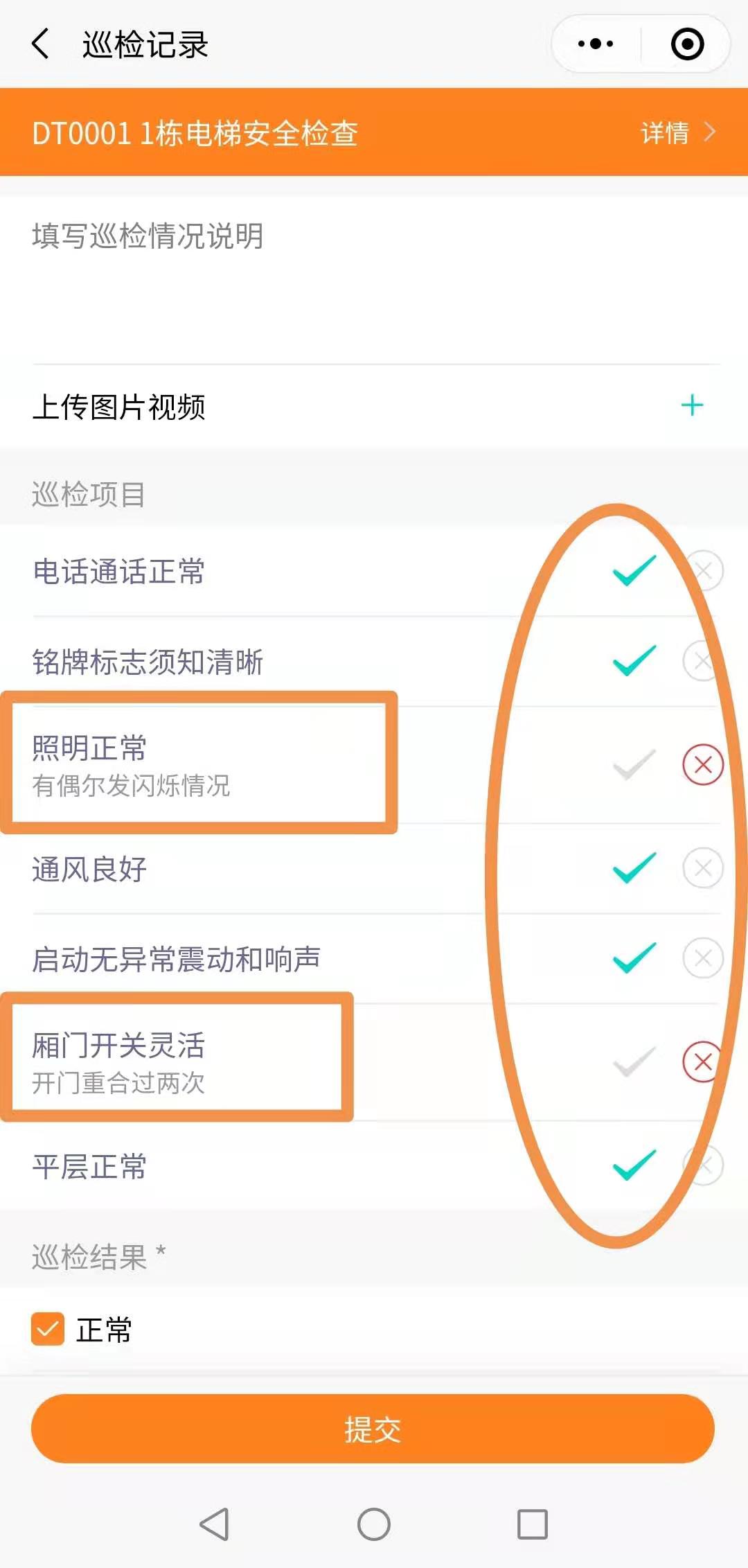This screenshot has width=748, height=1568.
Task: Mark 通风良好 as failed
Action: pyautogui.click(x=703, y=868)
